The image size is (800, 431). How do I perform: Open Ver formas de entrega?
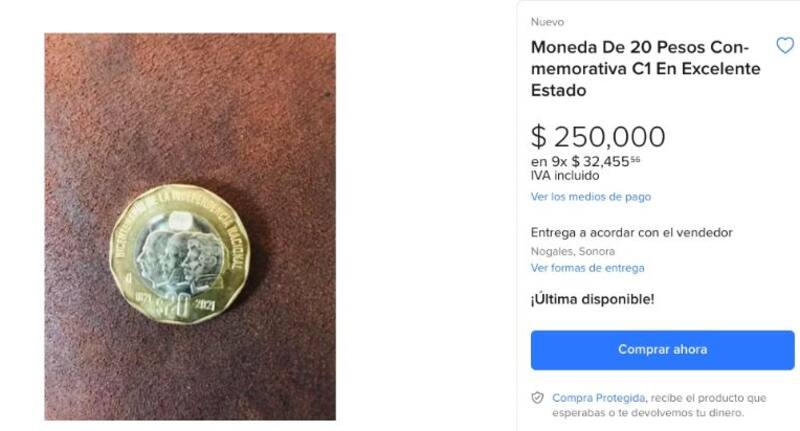tap(587, 268)
